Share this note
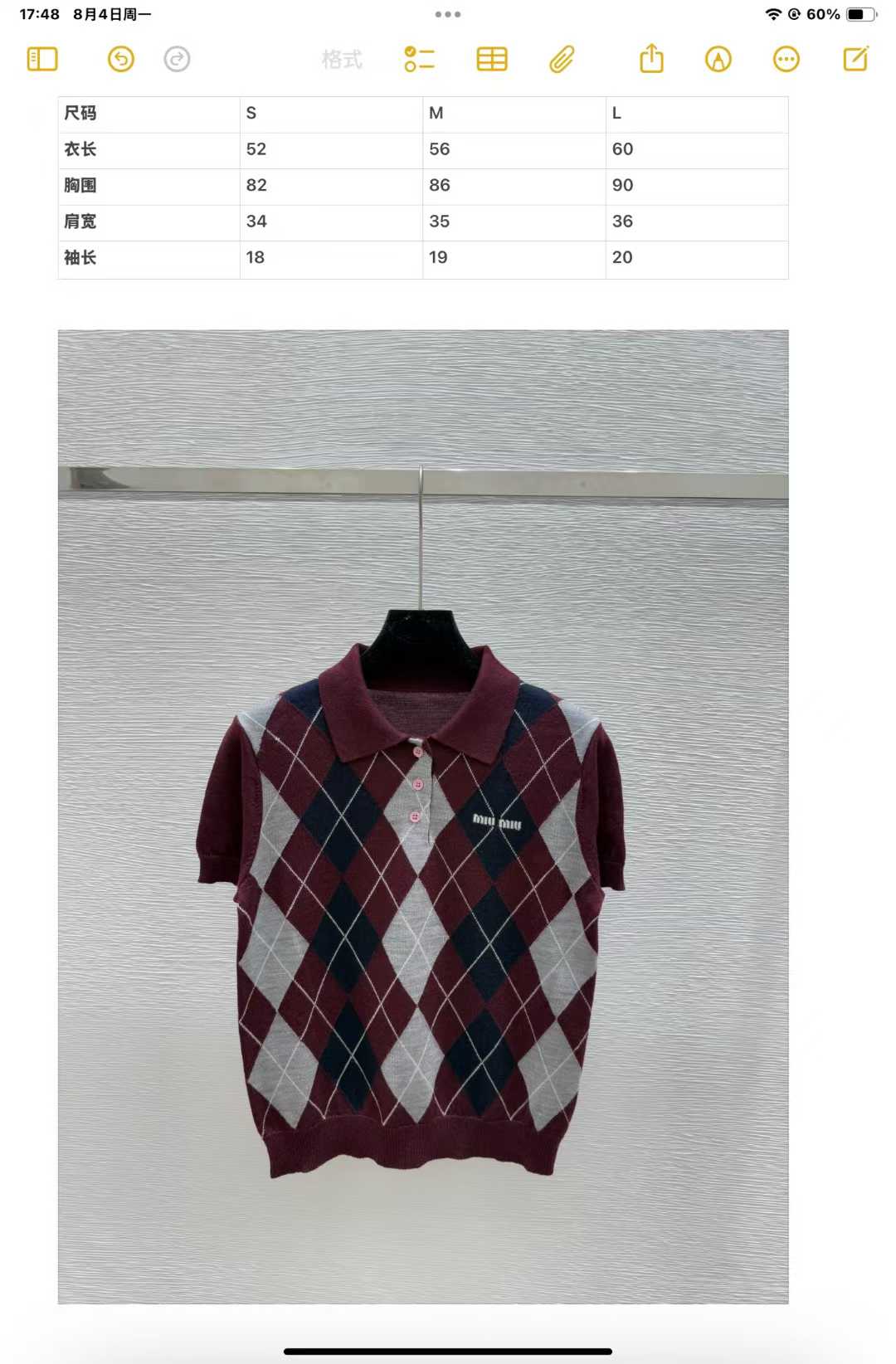896x1364 pixels. coord(652,59)
